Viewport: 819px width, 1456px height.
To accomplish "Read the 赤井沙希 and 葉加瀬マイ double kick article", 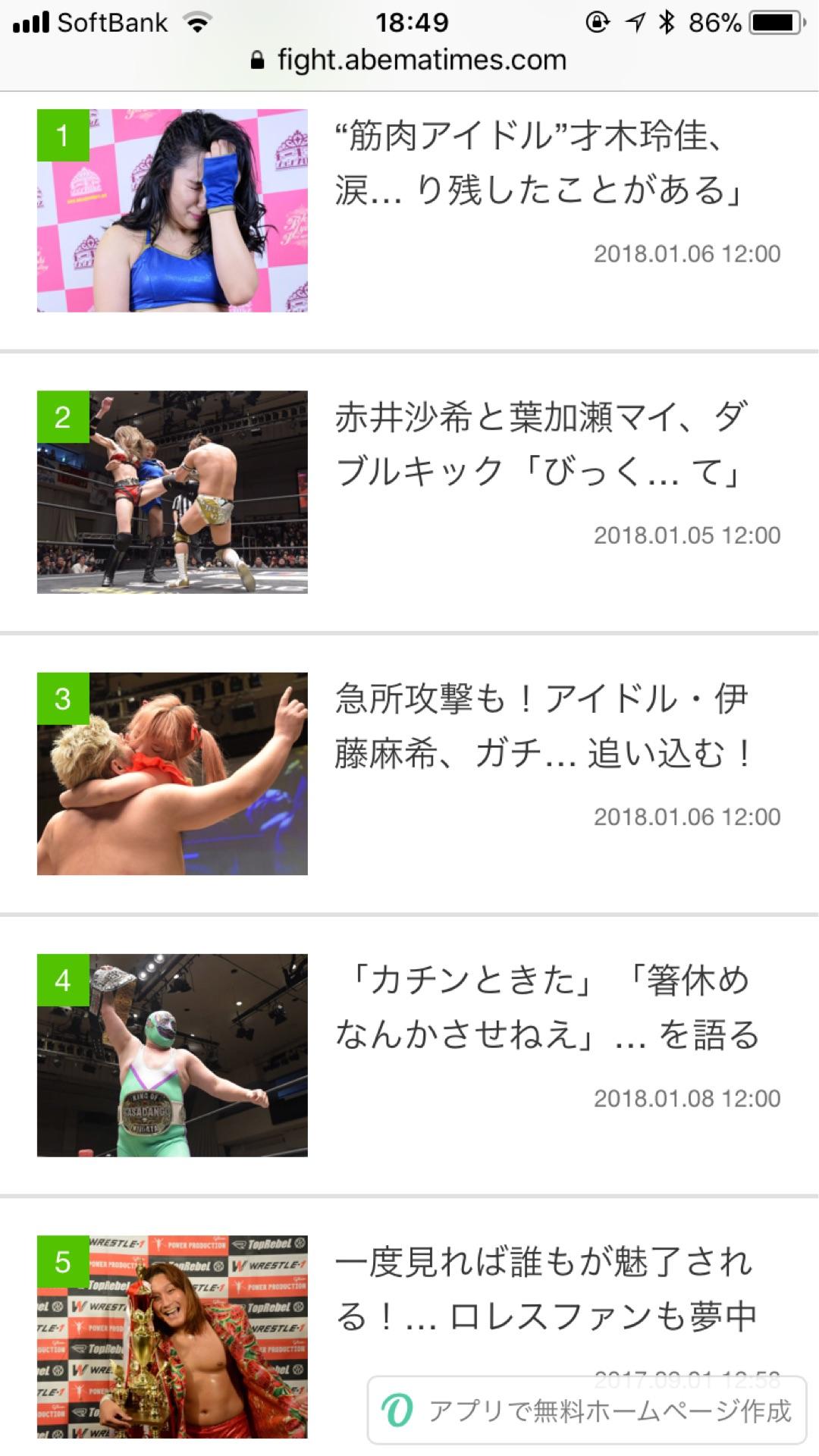I will click(540, 444).
